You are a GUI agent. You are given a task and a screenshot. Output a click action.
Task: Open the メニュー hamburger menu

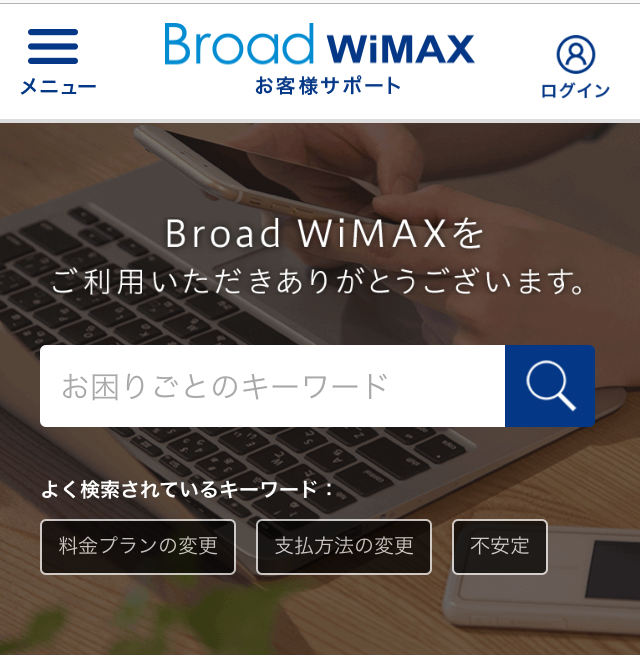56,60
